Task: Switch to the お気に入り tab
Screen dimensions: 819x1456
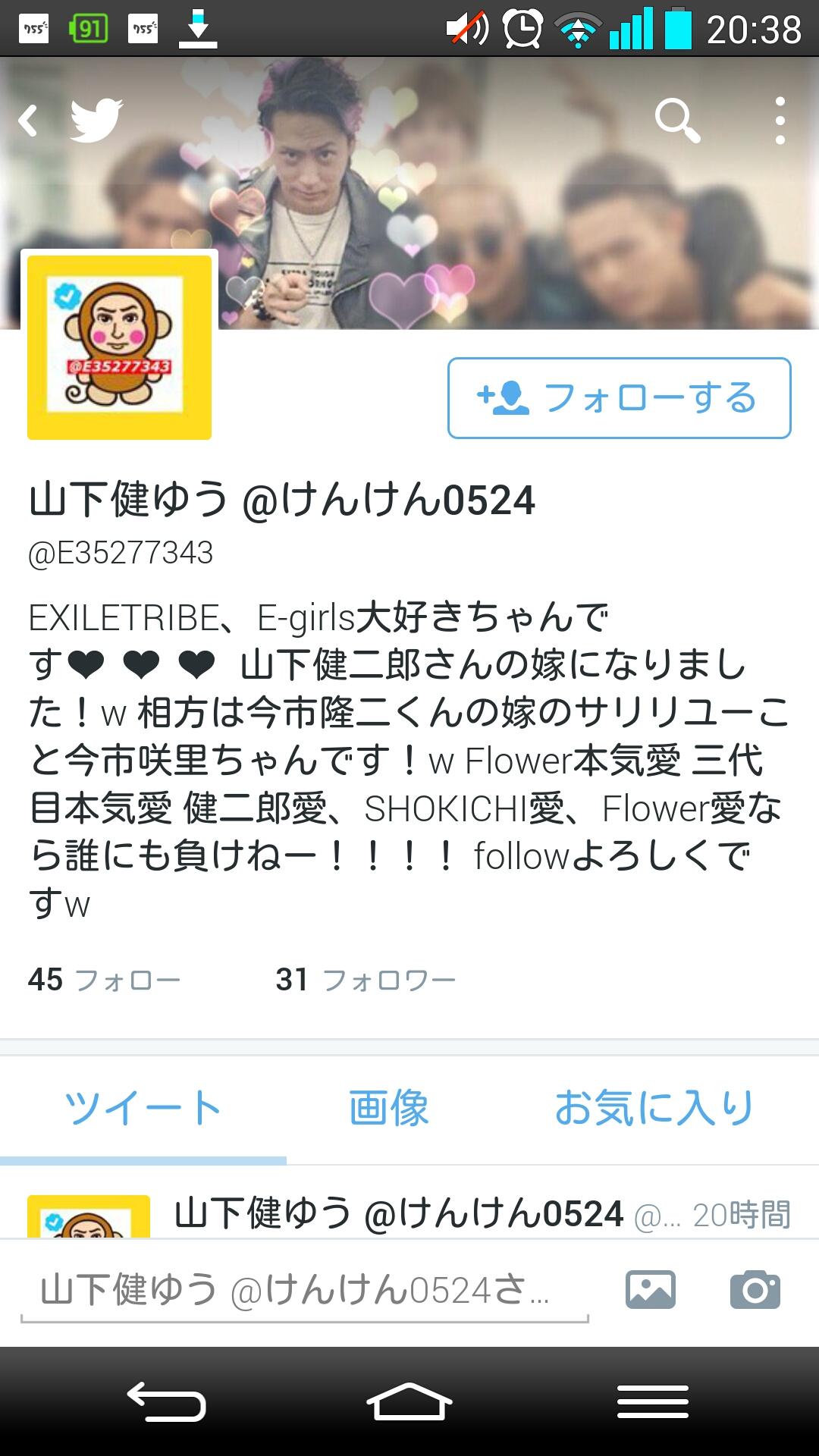Action: pos(654,1108)
